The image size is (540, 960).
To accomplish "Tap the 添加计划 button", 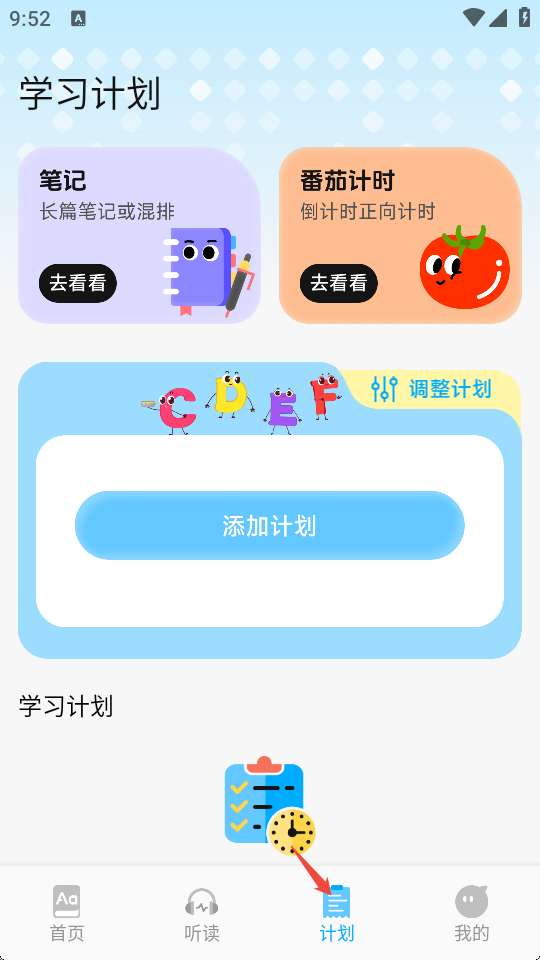I will pos(269,525).
